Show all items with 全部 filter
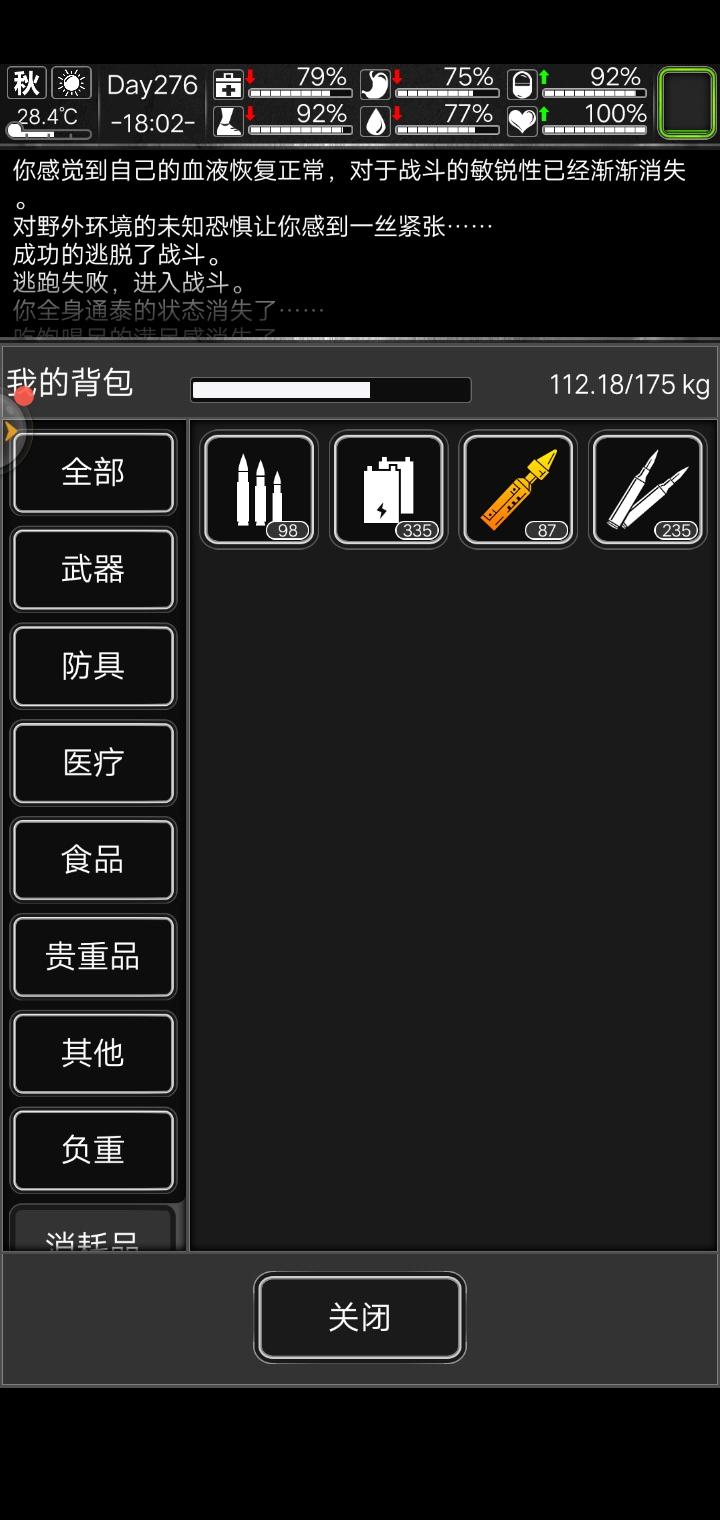The width and height of the screenshot is (720, 1520). coord(93,472)
